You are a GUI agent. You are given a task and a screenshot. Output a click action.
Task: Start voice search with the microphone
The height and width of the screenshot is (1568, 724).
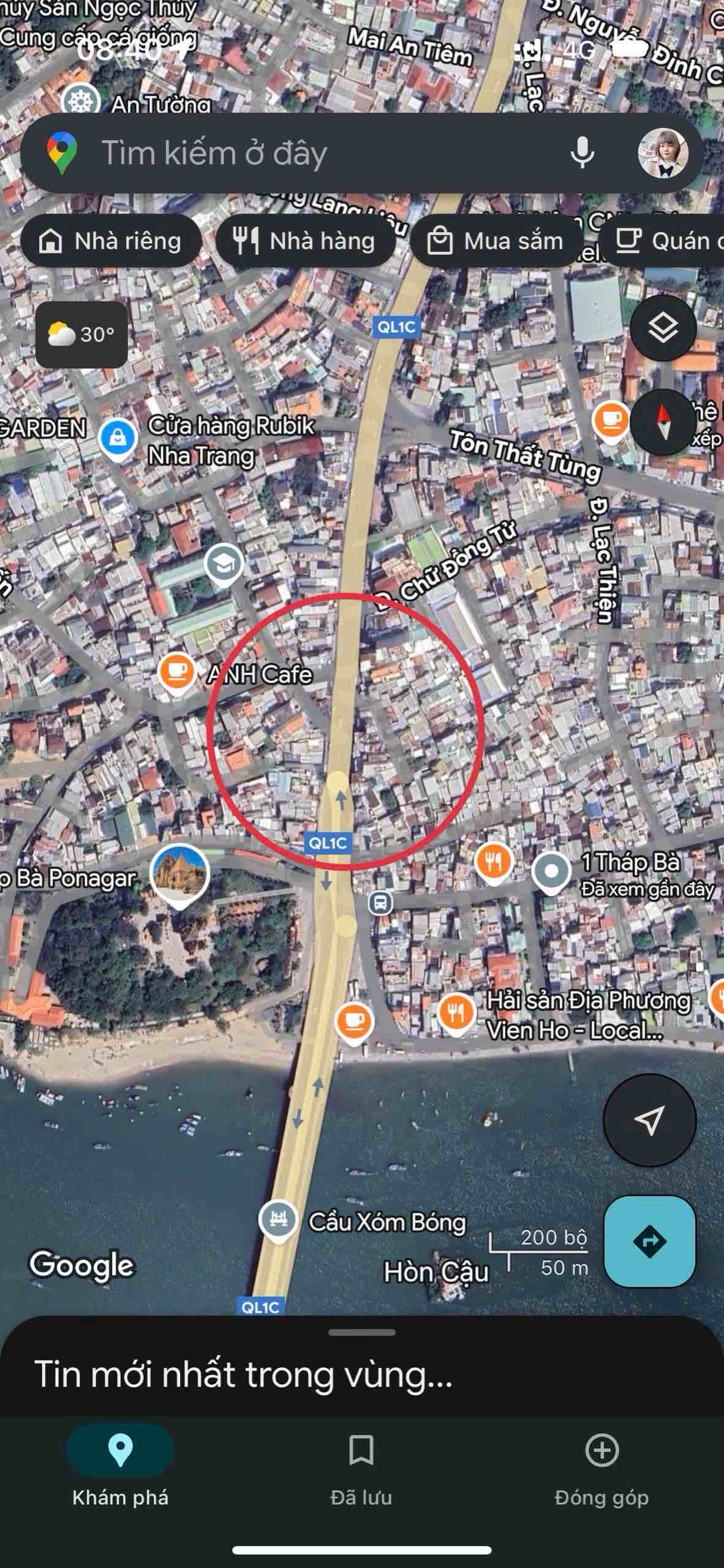(x=582, y=153)
